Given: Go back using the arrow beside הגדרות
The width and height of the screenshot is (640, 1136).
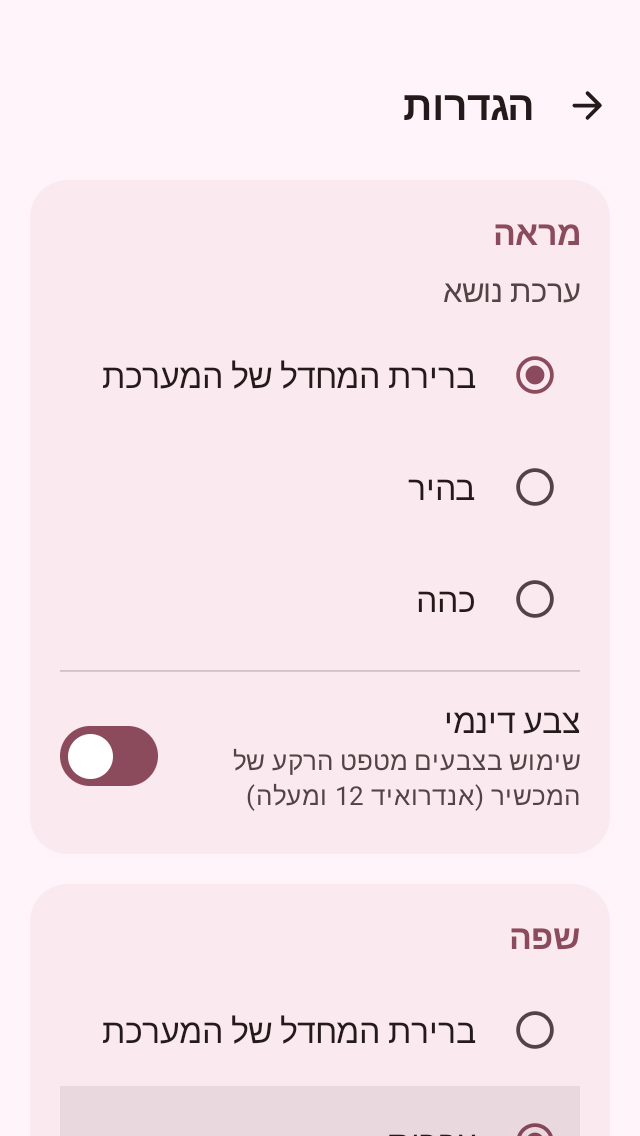Looking at the screenshot, I should [586, 106].
